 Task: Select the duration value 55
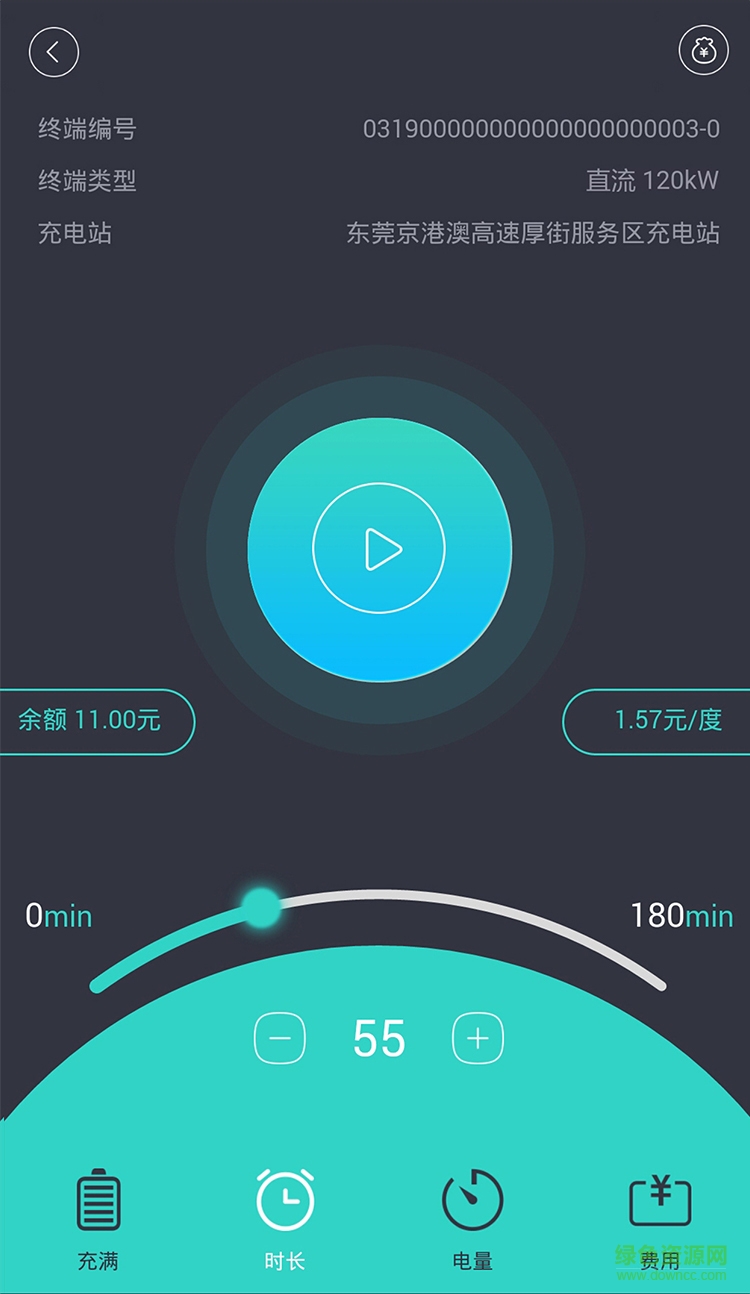click(x=378, y=1038)
